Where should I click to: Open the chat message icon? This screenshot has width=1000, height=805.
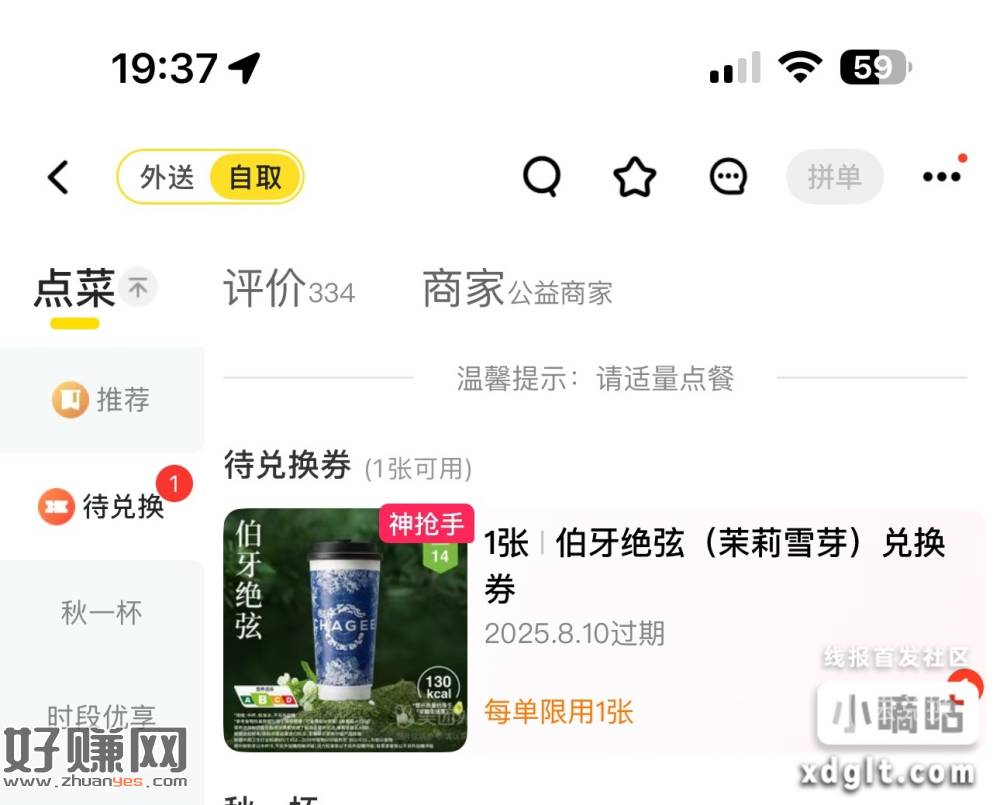click(728, 178)
